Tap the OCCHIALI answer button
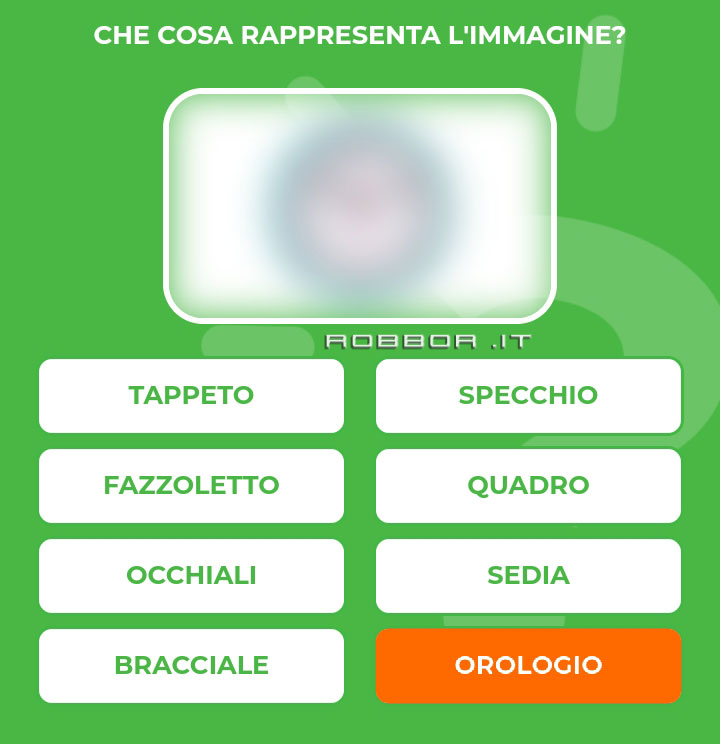Screen dimensions: 720x744 pos(191,576)
